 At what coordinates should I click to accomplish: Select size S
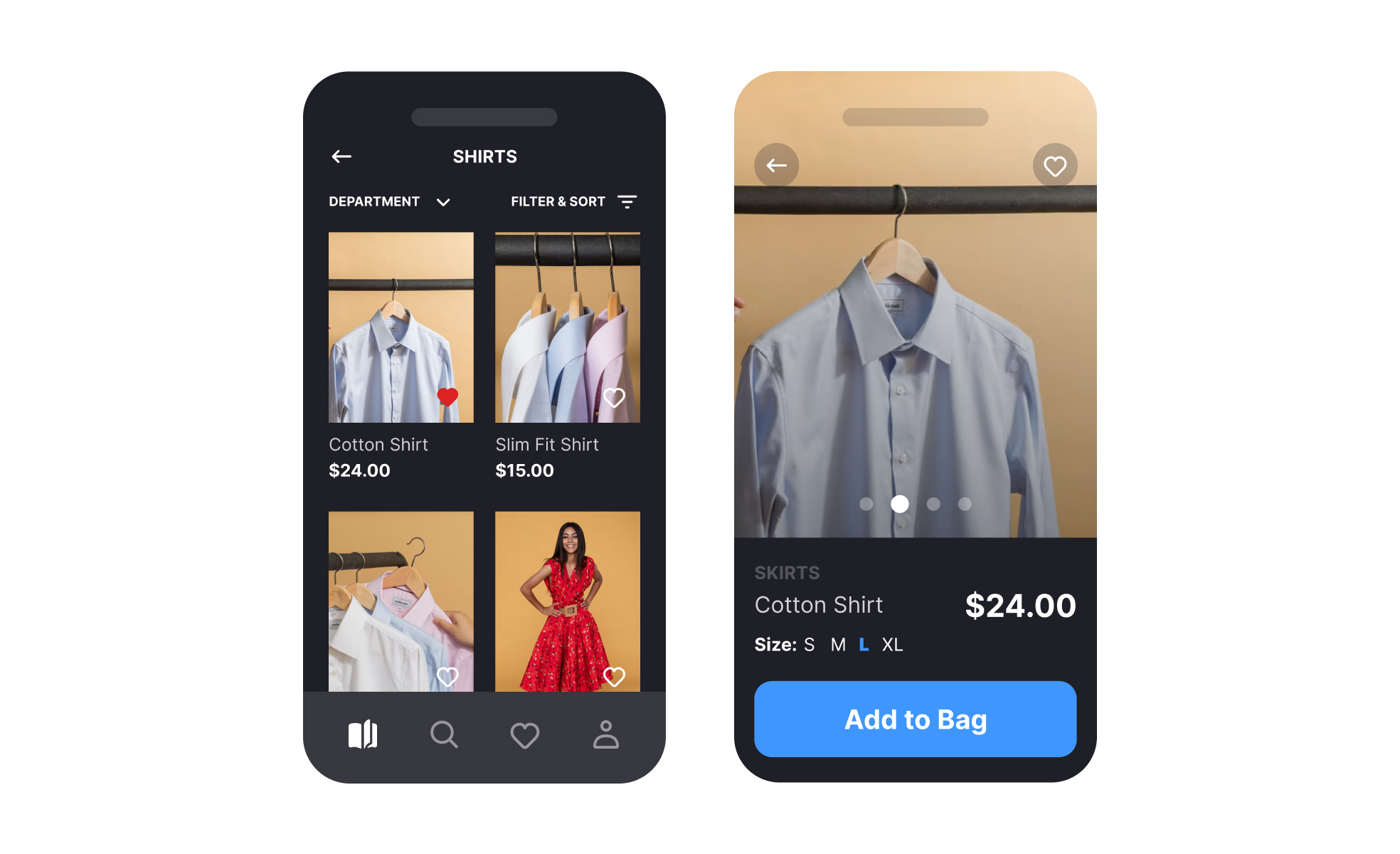809,645
